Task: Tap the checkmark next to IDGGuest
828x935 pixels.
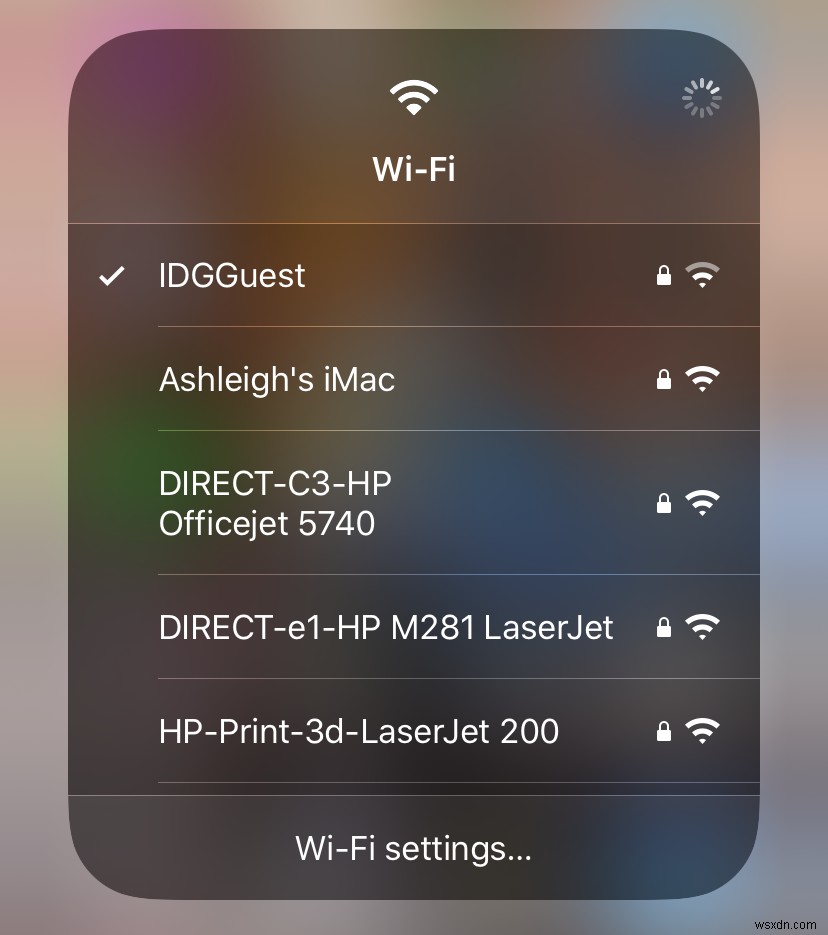Action: coord(113,275)
